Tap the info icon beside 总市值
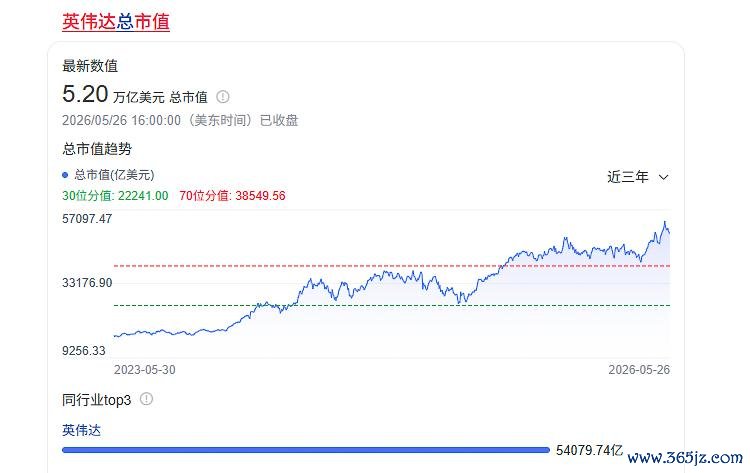Screen dimensions: 750x473 222,97
